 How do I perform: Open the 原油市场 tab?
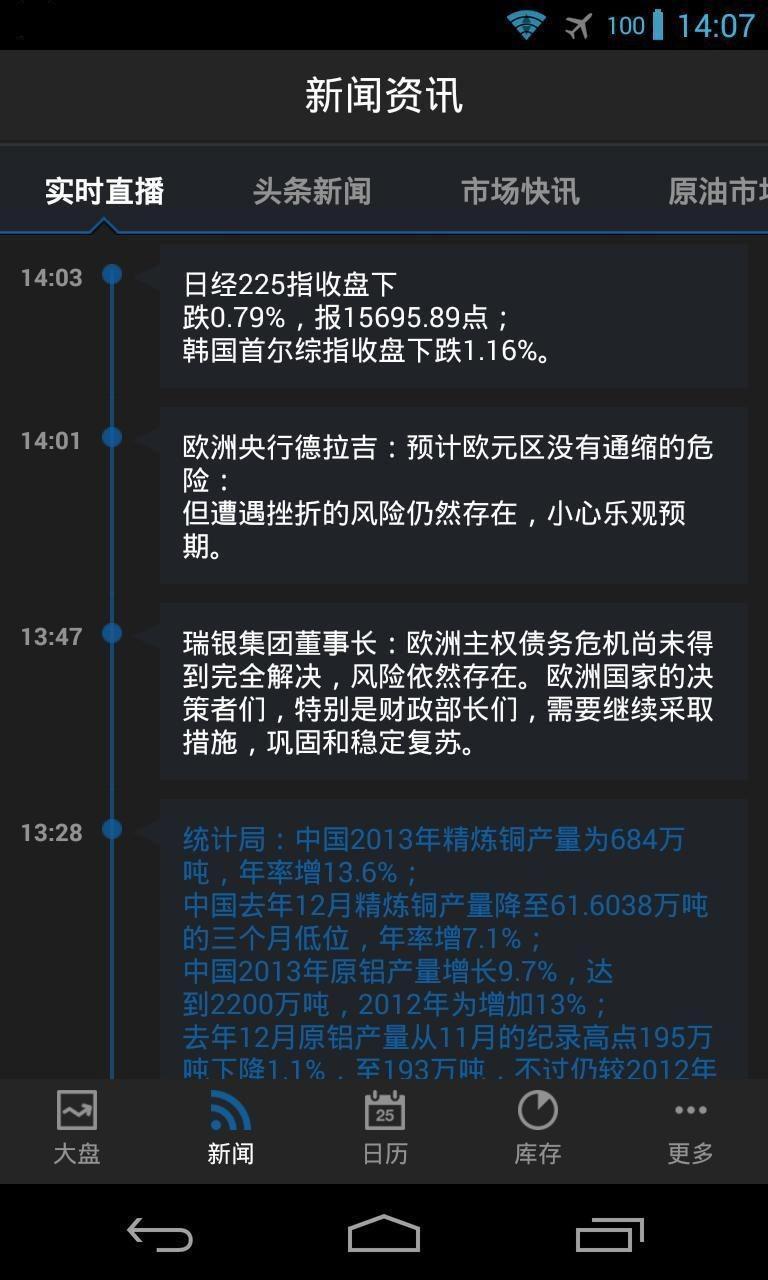pos(717,191)
